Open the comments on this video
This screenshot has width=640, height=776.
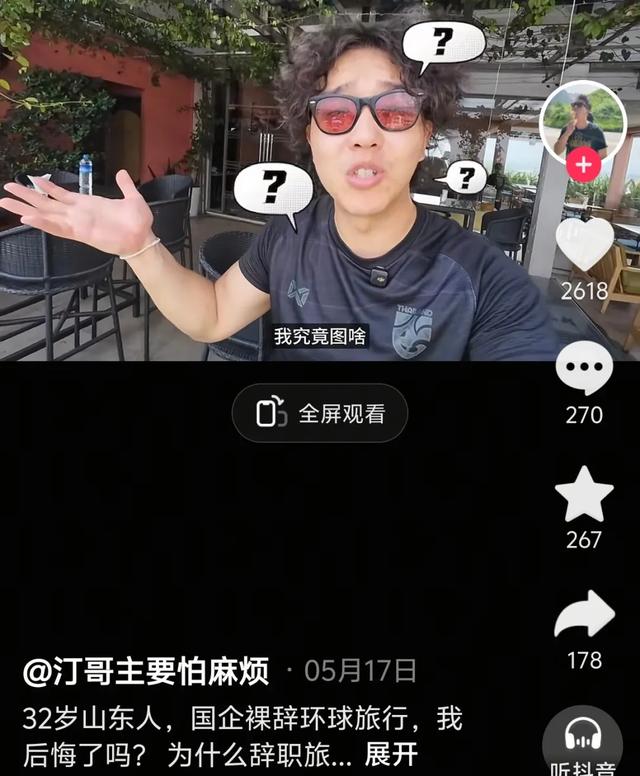(x=584, y=368)
